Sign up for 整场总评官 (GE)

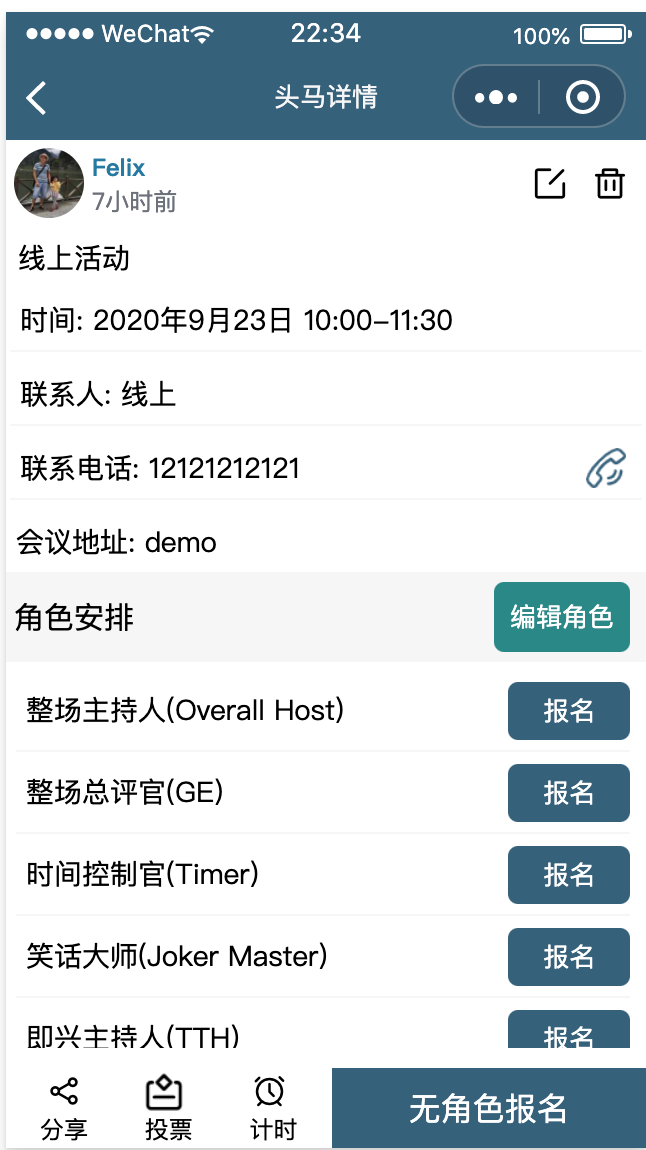[x=568, y=793]
